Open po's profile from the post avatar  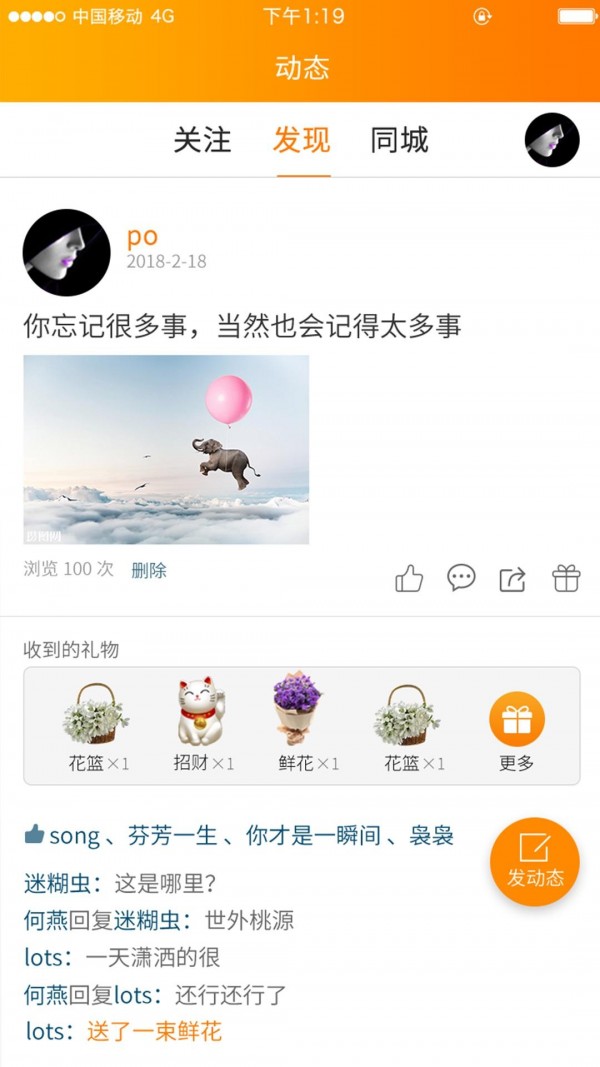click(x=66, y=252)
